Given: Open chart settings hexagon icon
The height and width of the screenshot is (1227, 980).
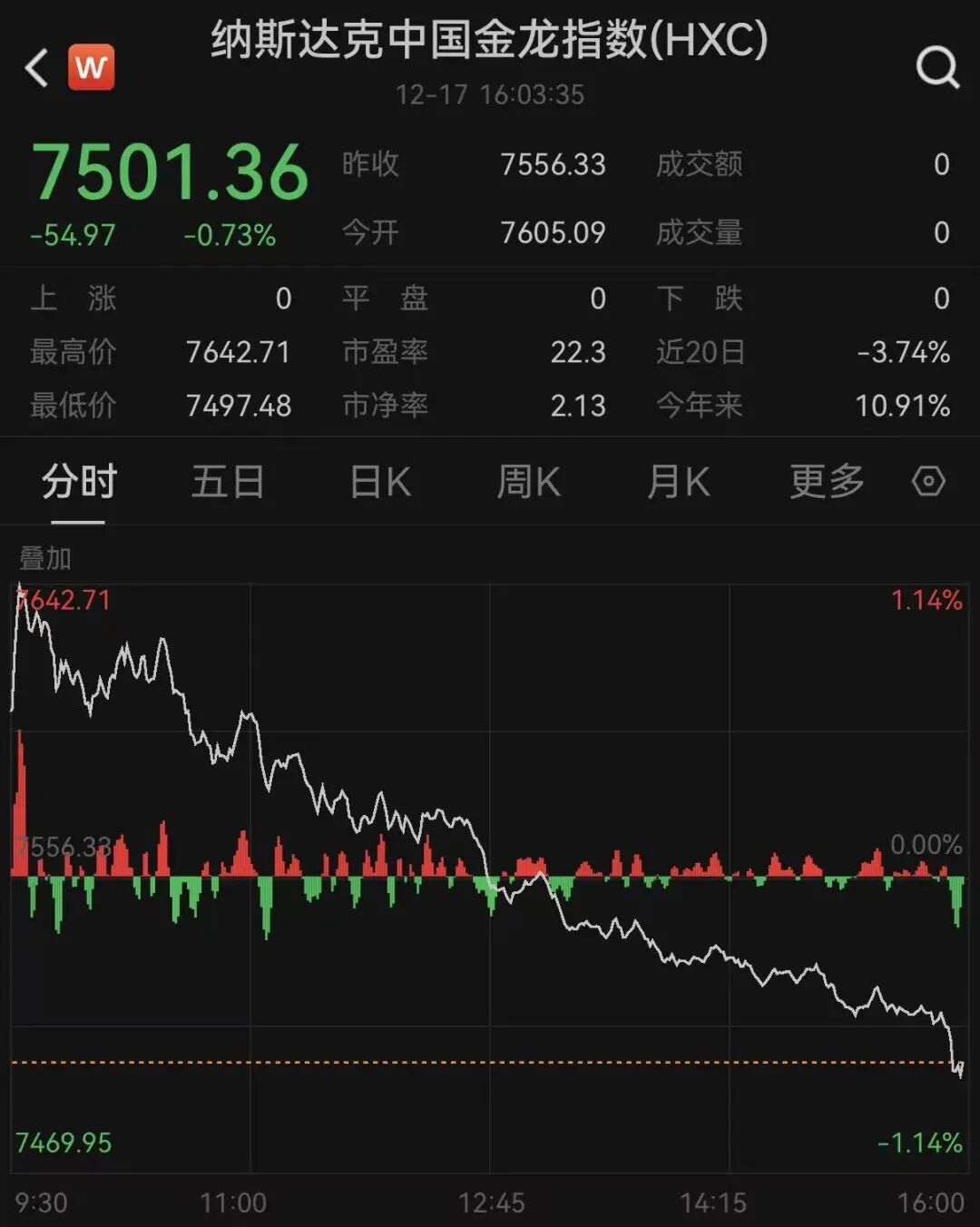Looking at the screenshot, I should pos(928,481).
